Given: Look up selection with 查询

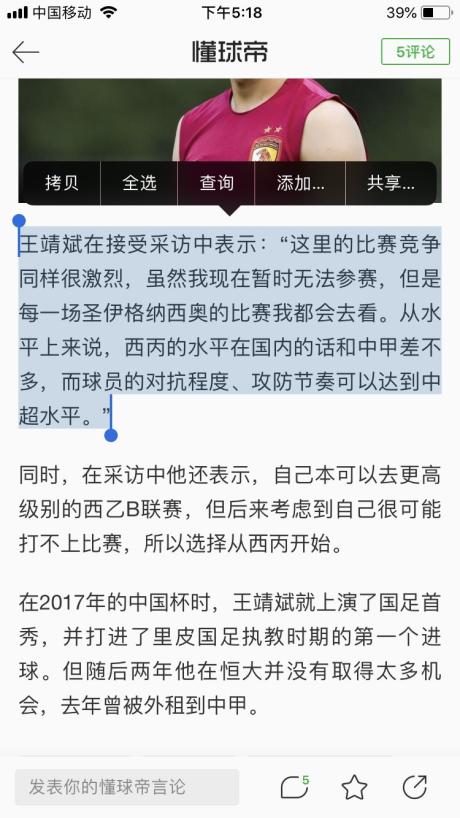Looking at the screenshot, I should coord(216,183).
